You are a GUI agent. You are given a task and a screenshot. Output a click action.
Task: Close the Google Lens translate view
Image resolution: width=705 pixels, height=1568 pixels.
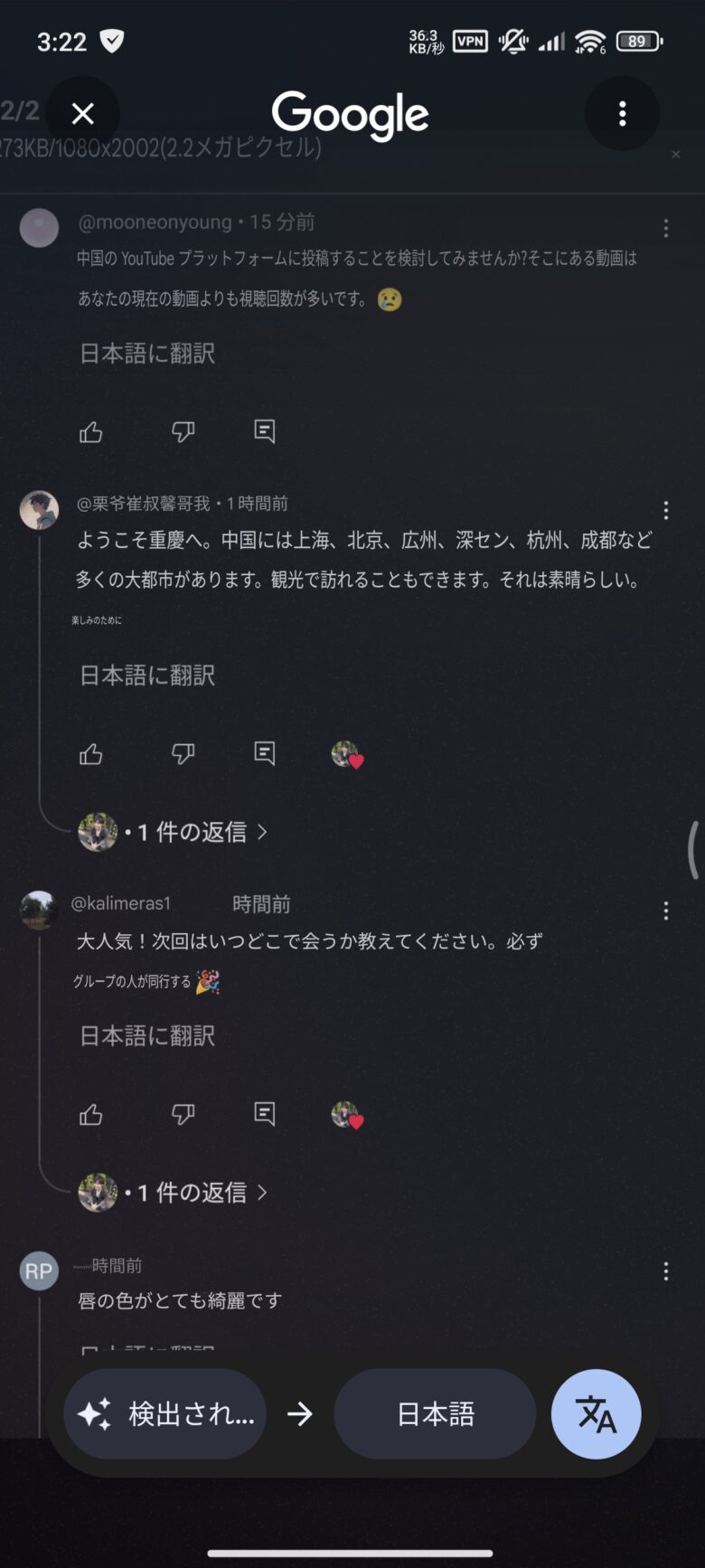pyautogui.click(x=82, y=114)
